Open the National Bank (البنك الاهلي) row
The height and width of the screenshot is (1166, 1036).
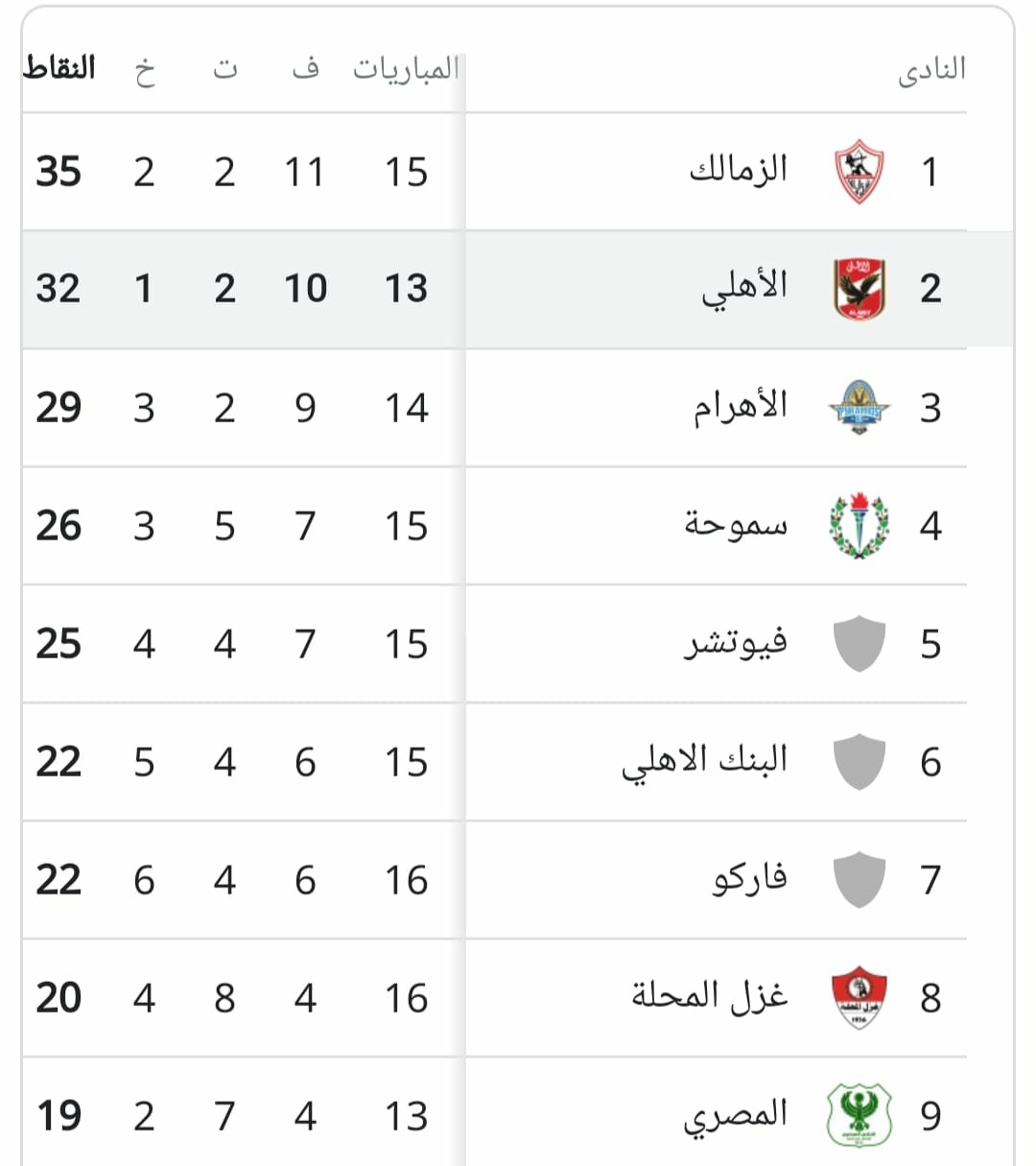705,761
